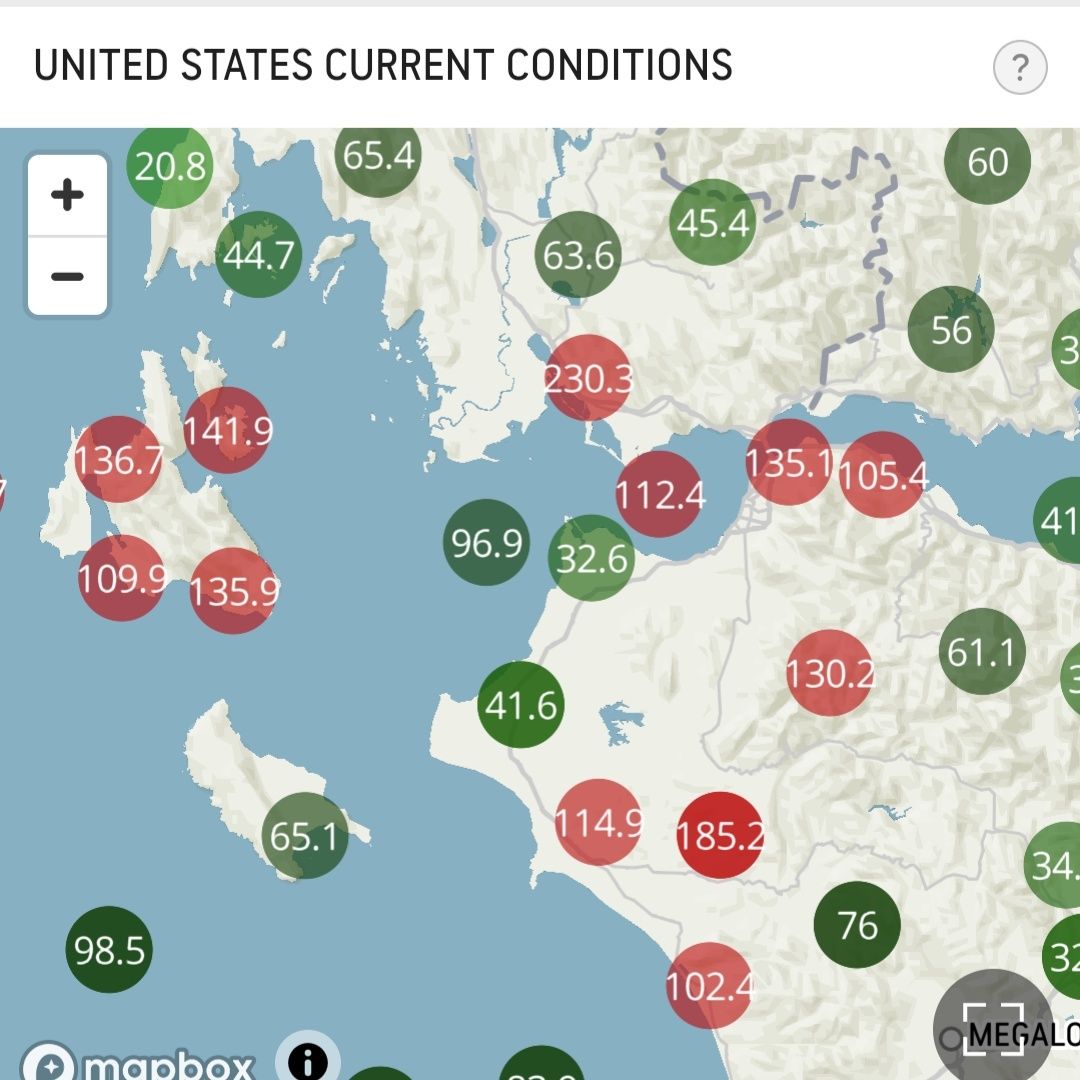Image resolution: width=1080 pixels, height=1080 pixels.
Task: Open the 96.9 station marker
Action: pyautogui.click(x=486, y=543)
